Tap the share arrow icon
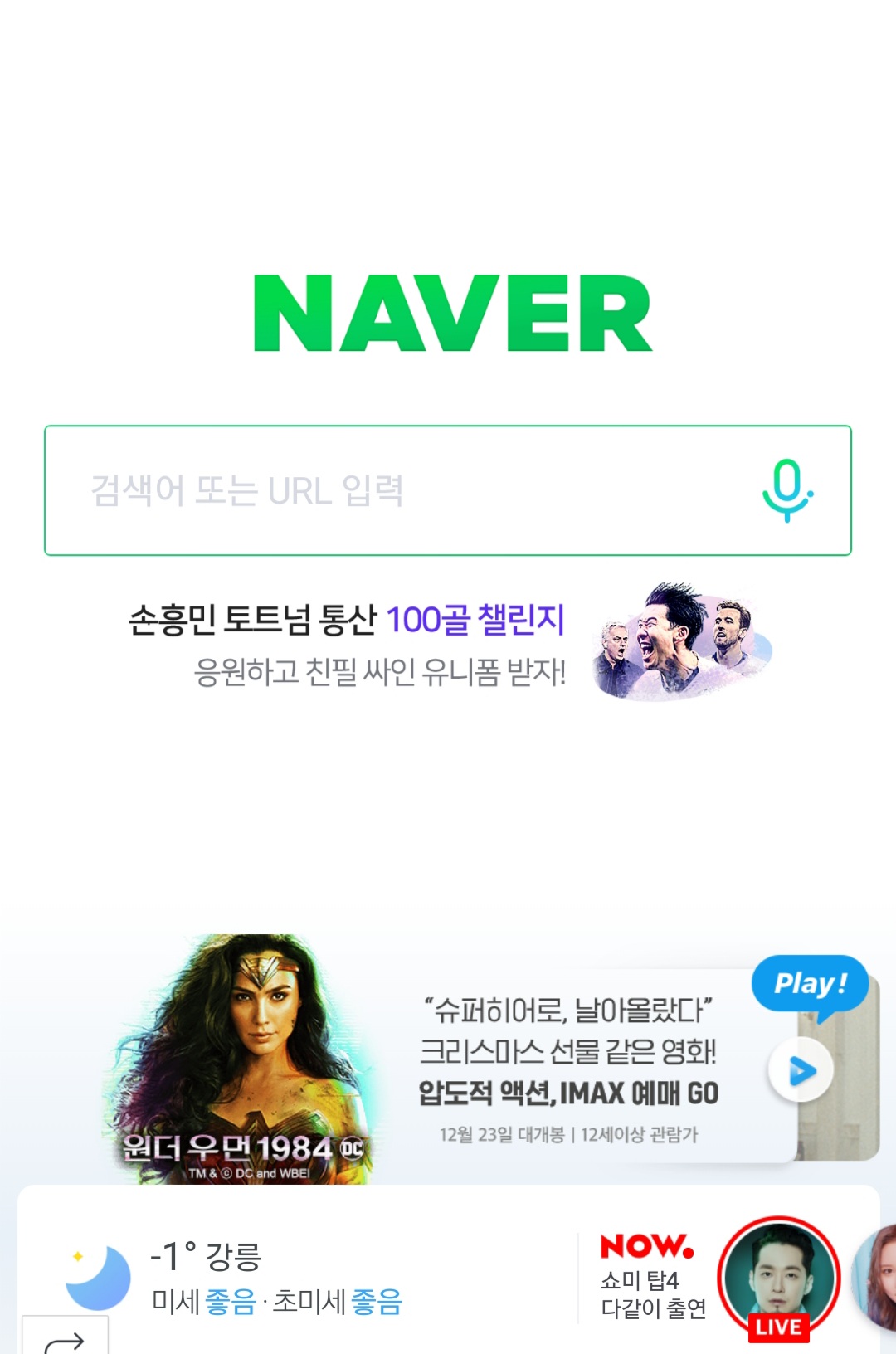 65,1339
